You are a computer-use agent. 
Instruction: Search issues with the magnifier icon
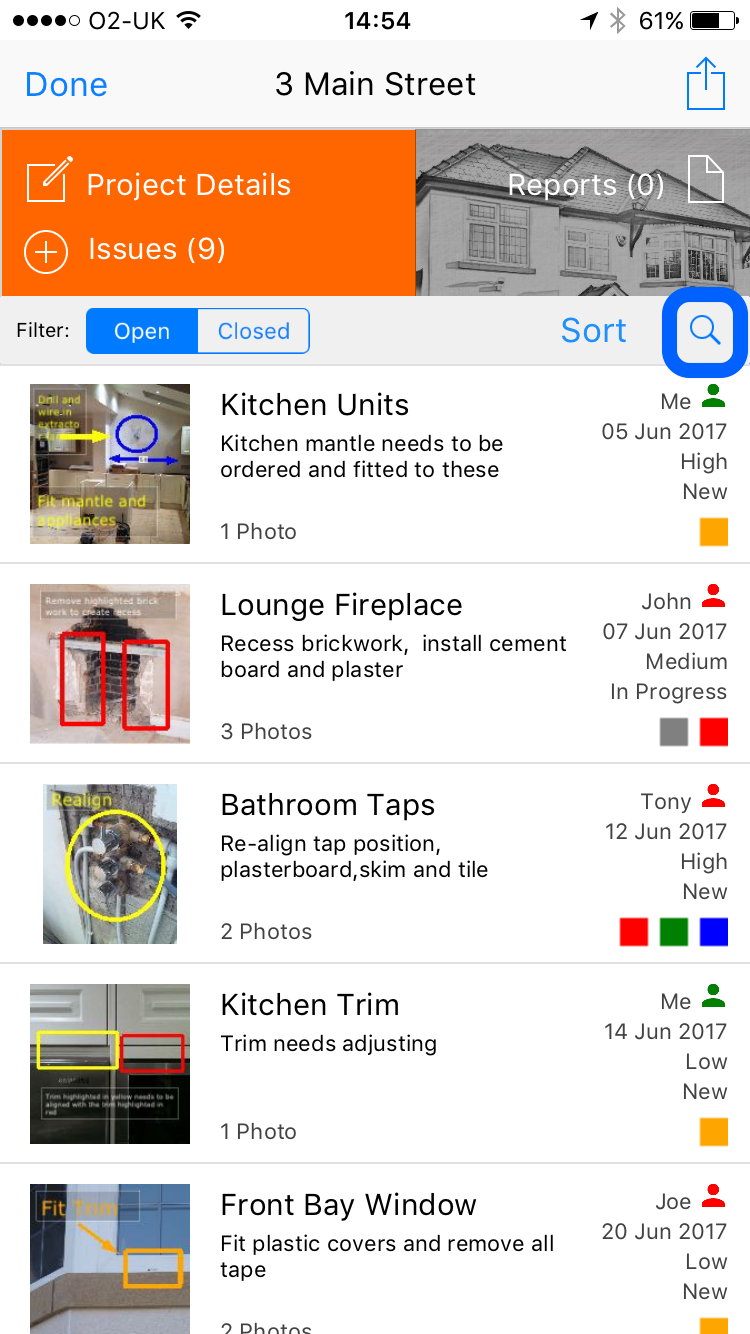(x=705, y=331)
